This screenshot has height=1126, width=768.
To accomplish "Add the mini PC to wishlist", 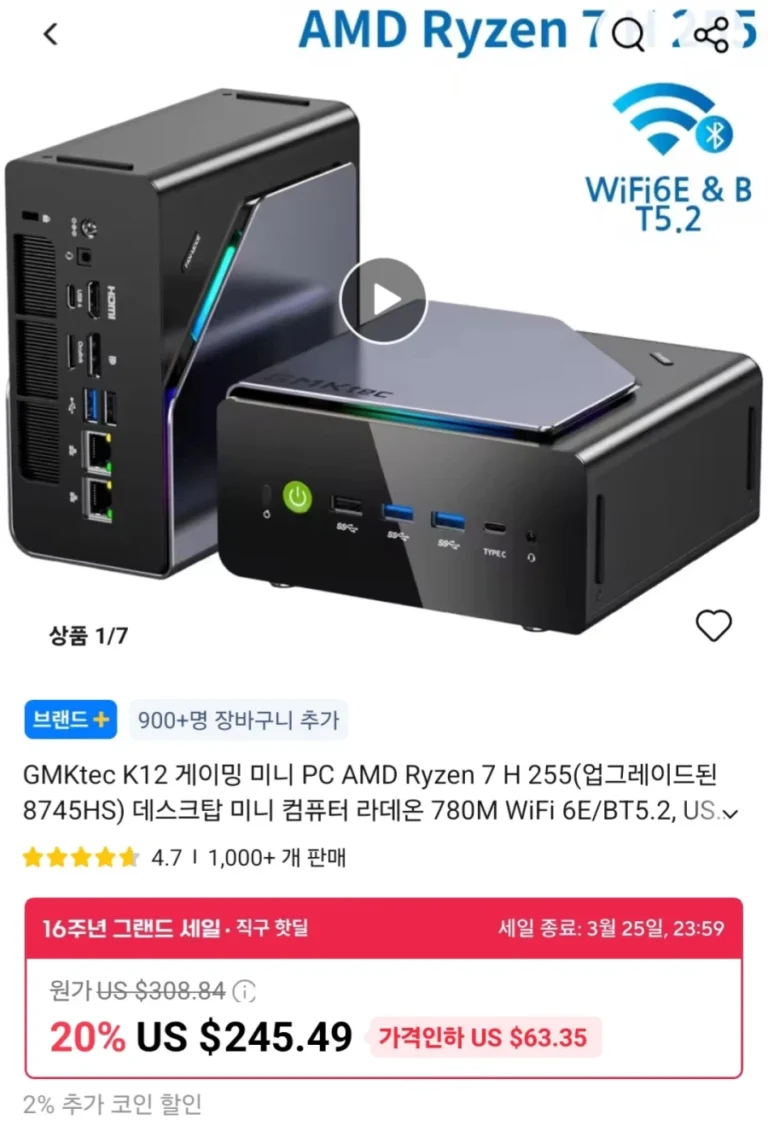I will [713, 626].
